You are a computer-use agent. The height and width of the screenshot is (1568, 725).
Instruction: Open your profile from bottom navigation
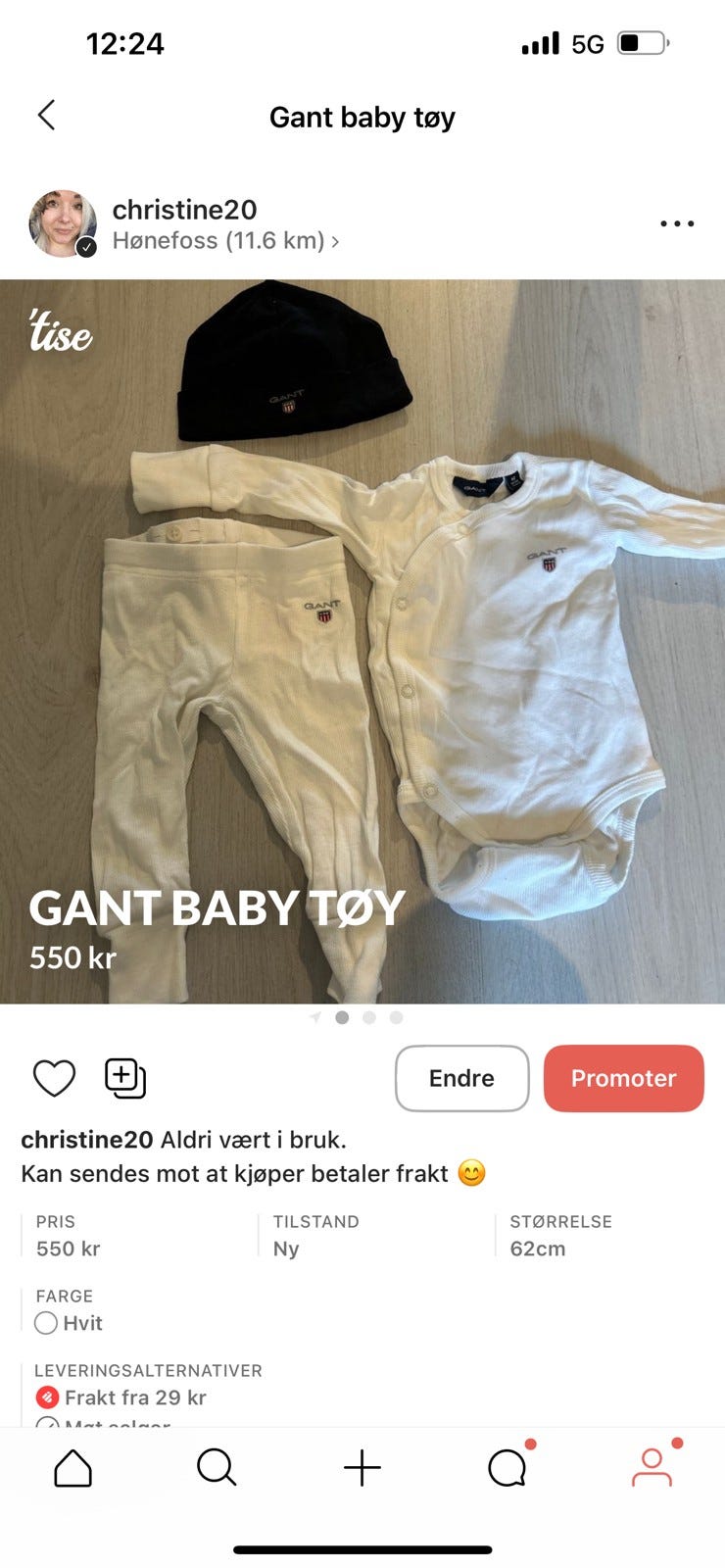(x=652, y=1467)
